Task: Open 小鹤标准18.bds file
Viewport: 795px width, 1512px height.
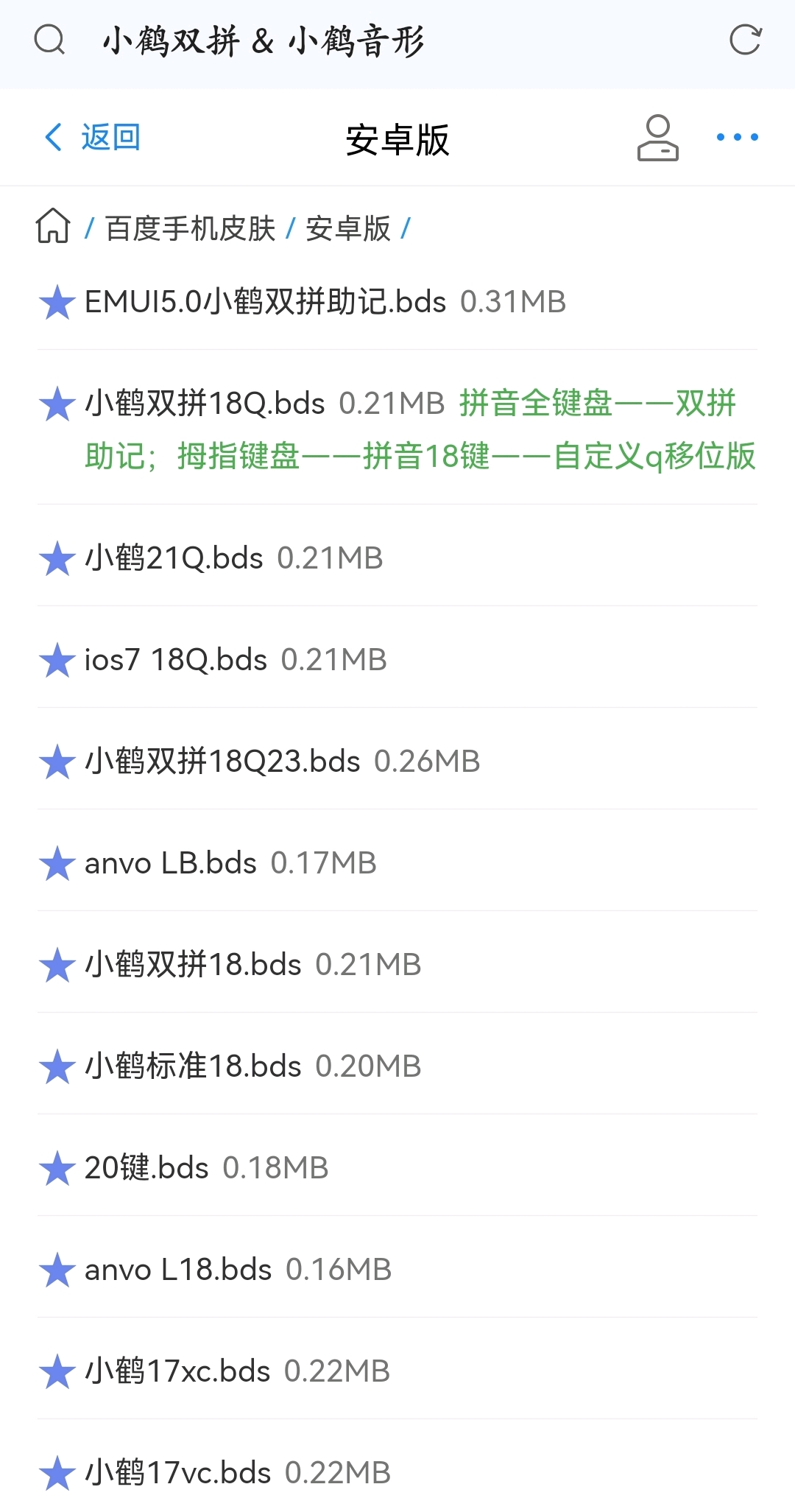Action: coord(193,1066)
